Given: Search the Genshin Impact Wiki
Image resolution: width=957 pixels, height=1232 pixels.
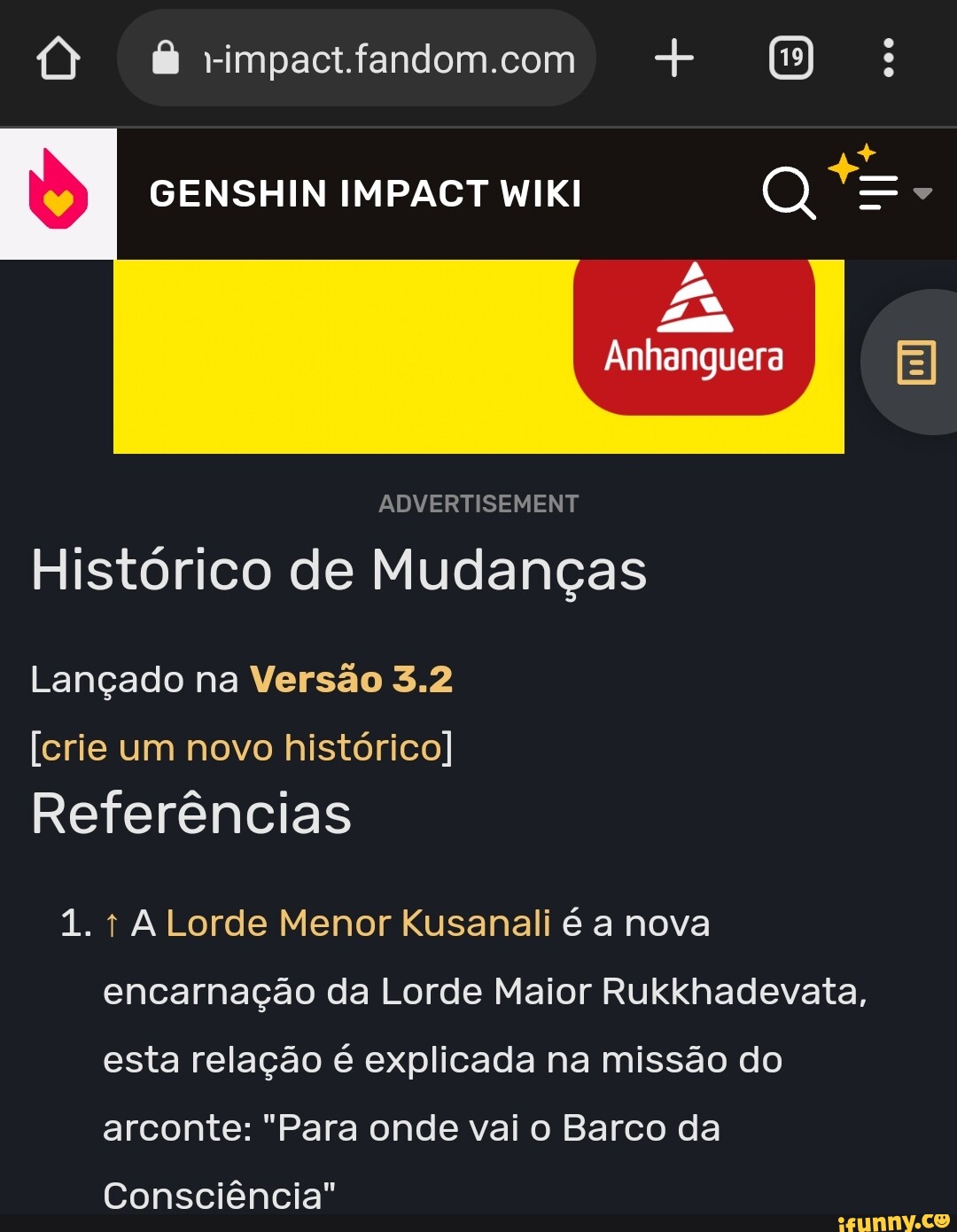Looking at the screenshot, I should coord(788,192).
